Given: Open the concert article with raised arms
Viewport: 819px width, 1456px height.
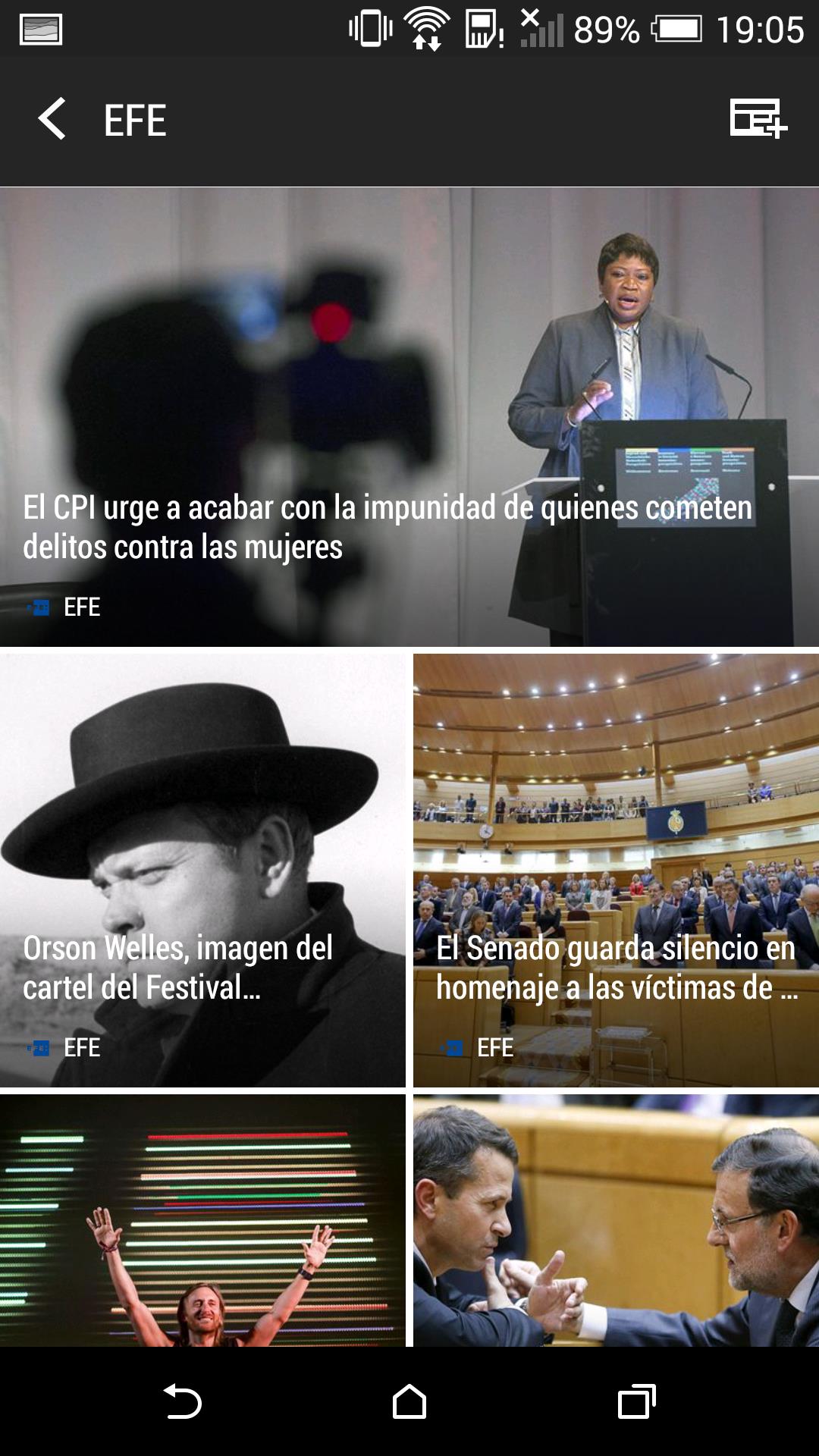Looking at the screenshot, I should [x=202, y=1219].
